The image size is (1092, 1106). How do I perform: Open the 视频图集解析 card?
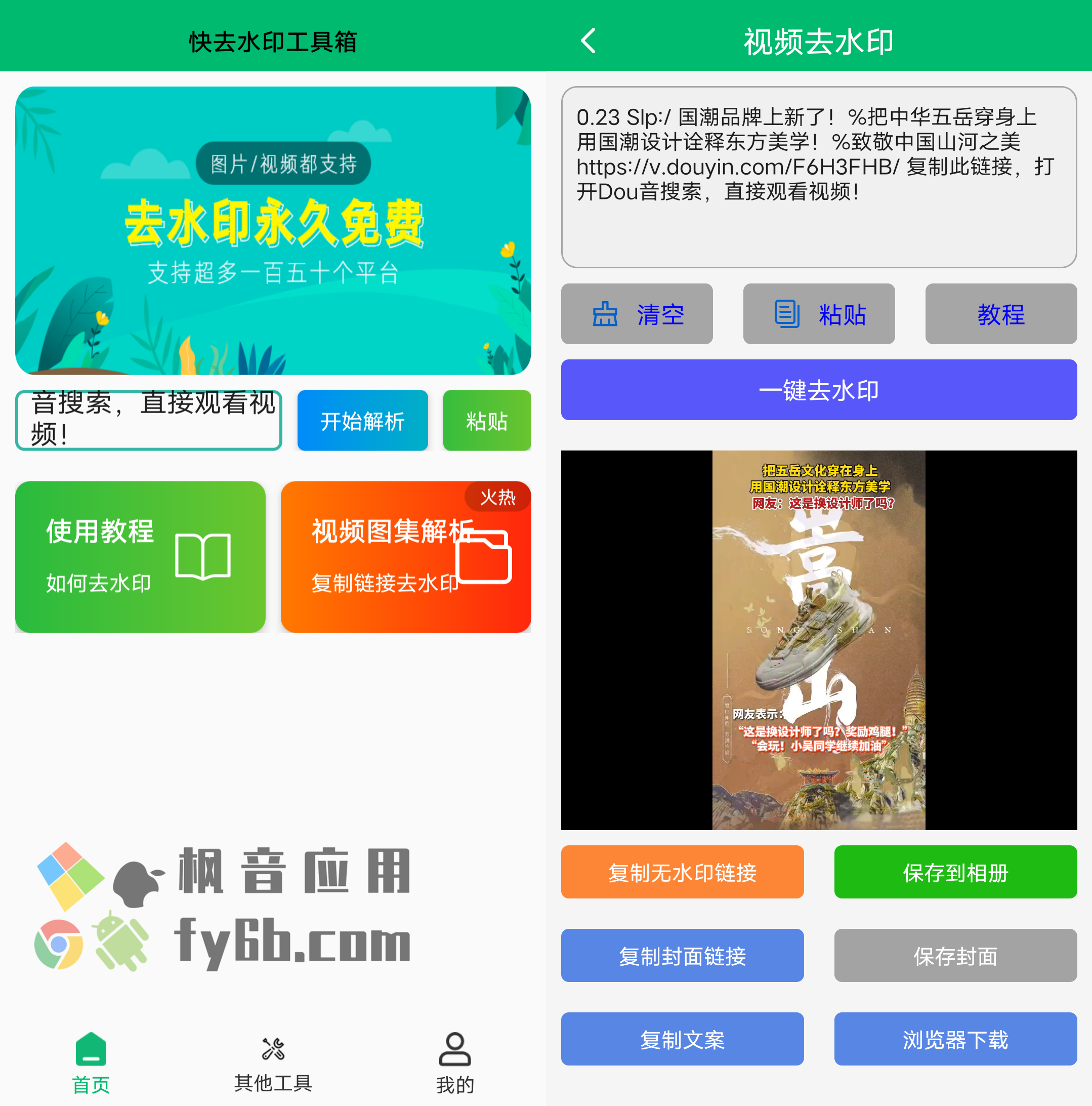click(406, 556)
